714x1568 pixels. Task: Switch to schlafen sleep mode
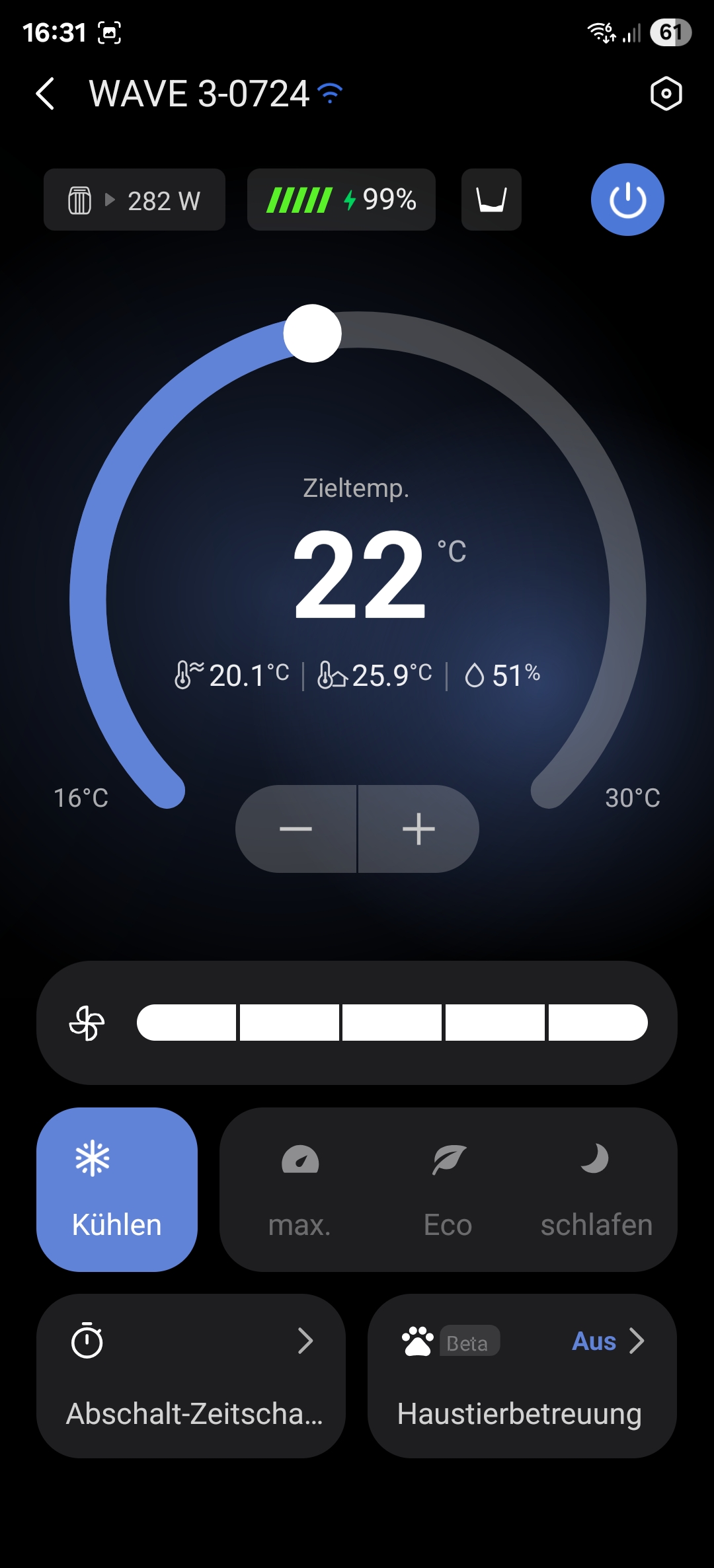pos(596,1189)
